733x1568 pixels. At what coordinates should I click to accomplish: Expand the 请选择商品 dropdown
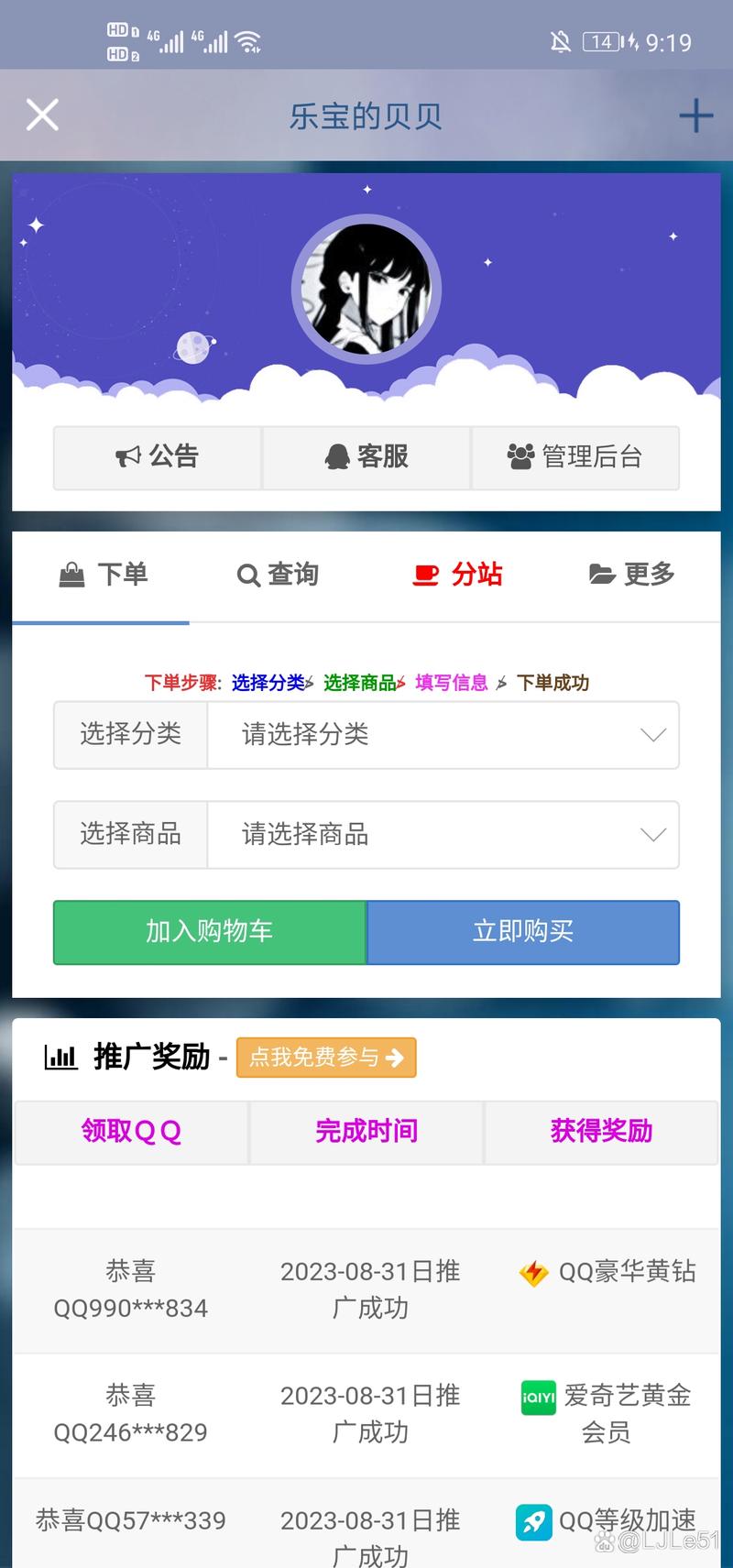[443, 835]
